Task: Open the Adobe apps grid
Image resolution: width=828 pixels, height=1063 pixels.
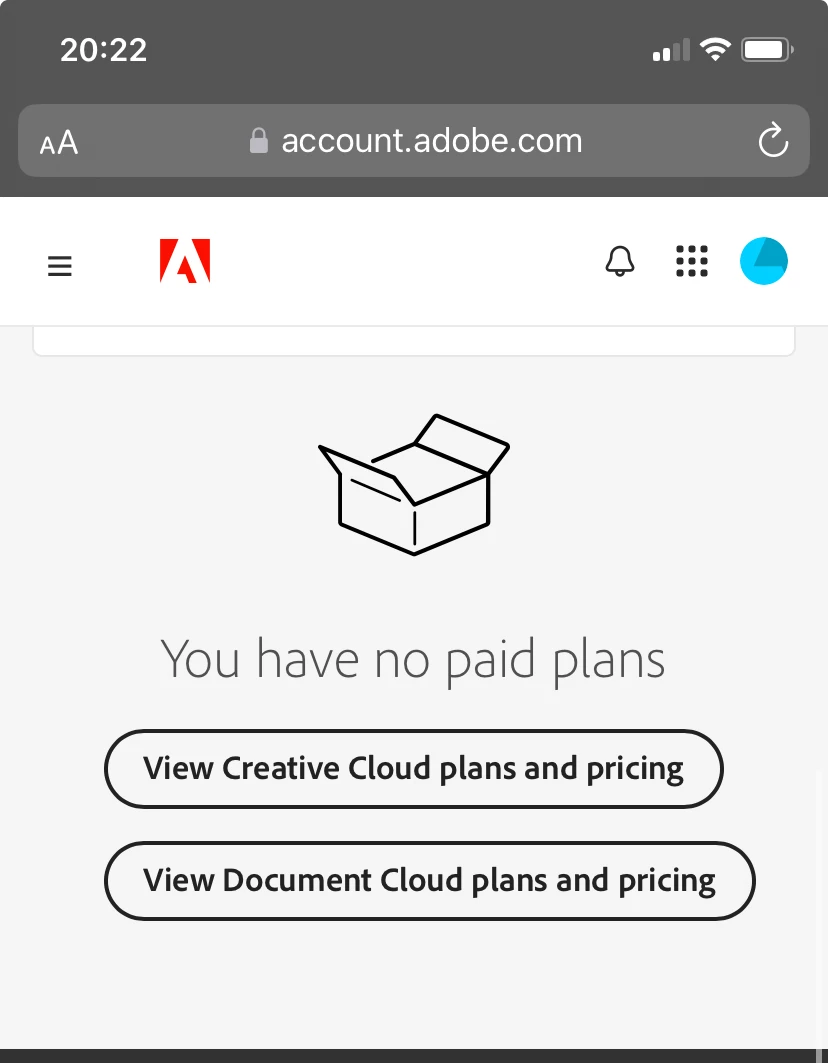Action: pyautogui.click(x=691, y=262)
